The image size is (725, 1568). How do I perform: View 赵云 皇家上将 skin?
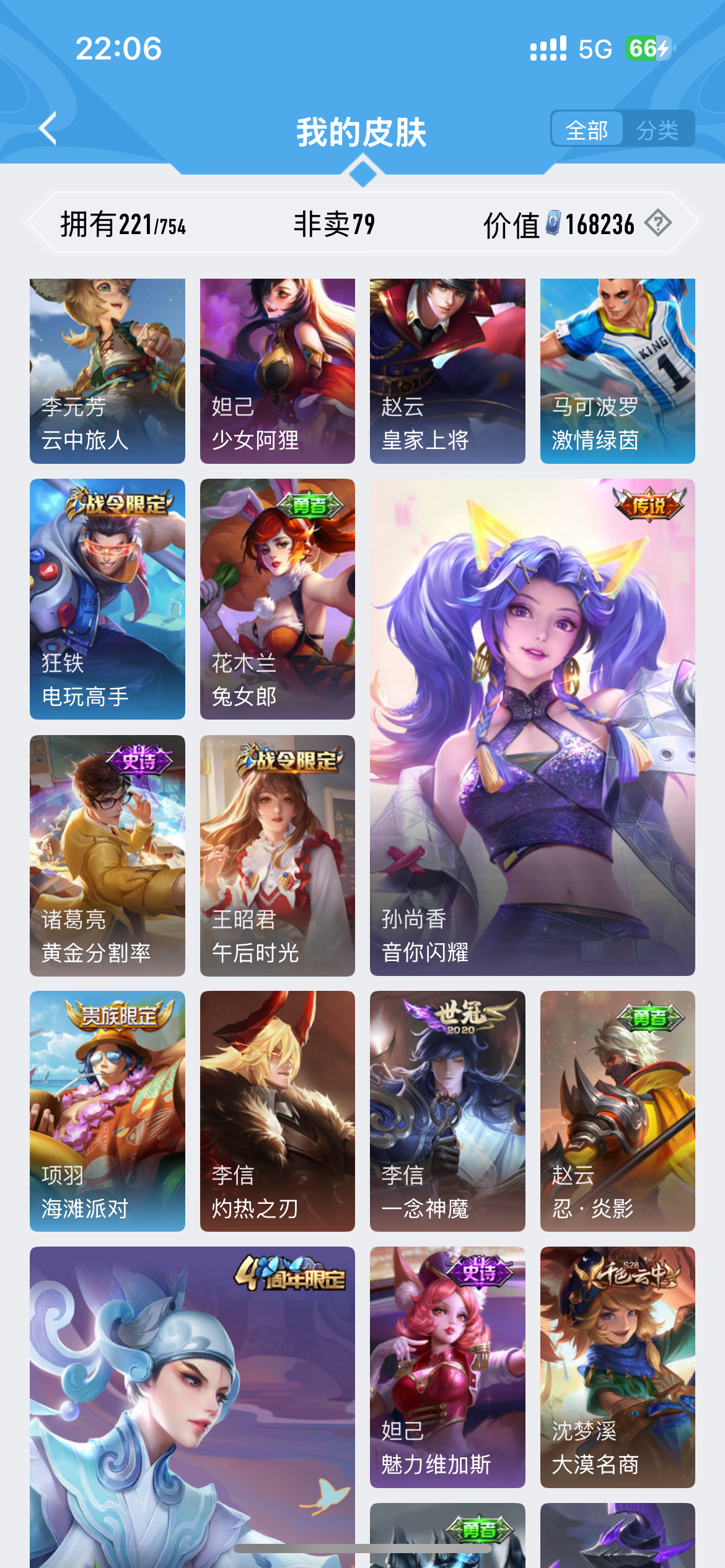[447, 371]
